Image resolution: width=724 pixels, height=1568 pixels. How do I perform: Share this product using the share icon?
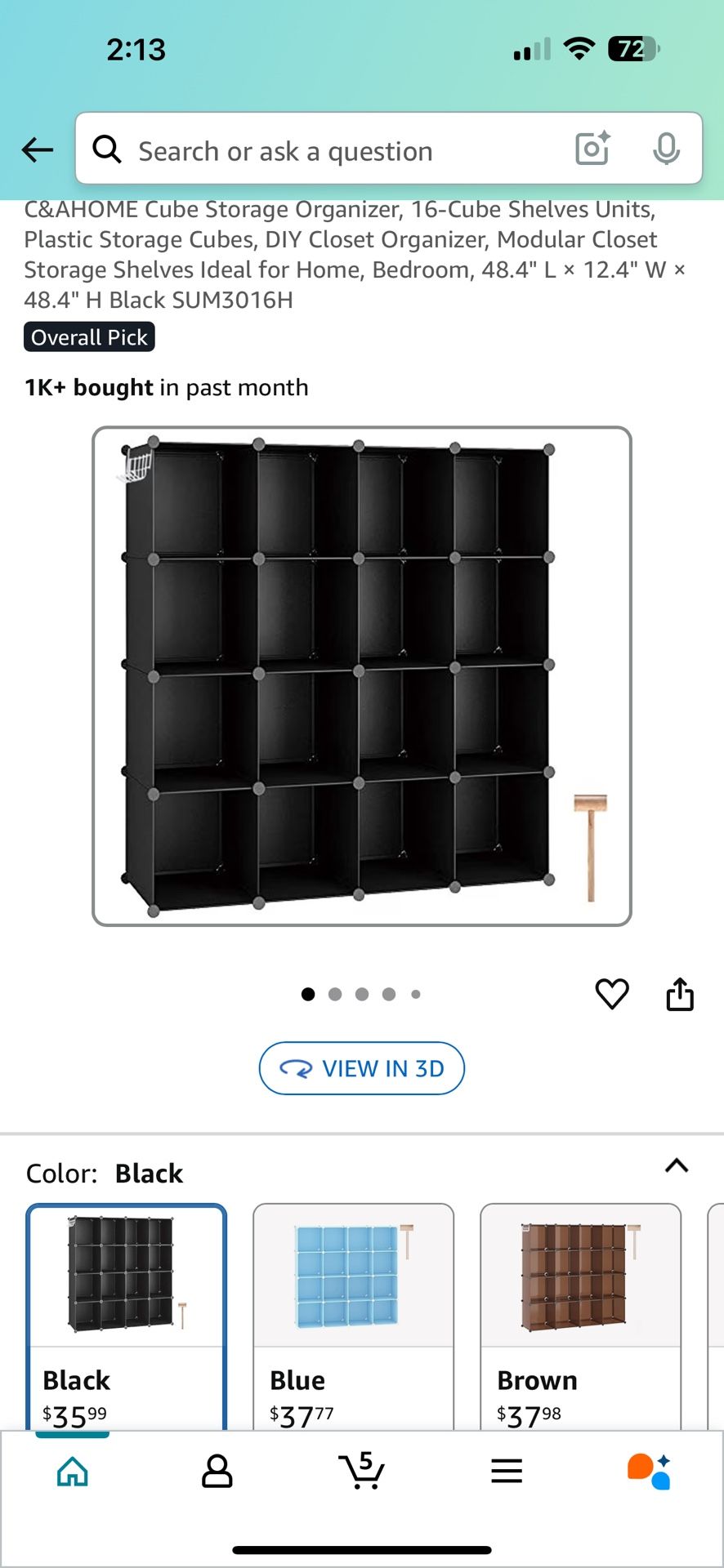click(x=681, y=993)
